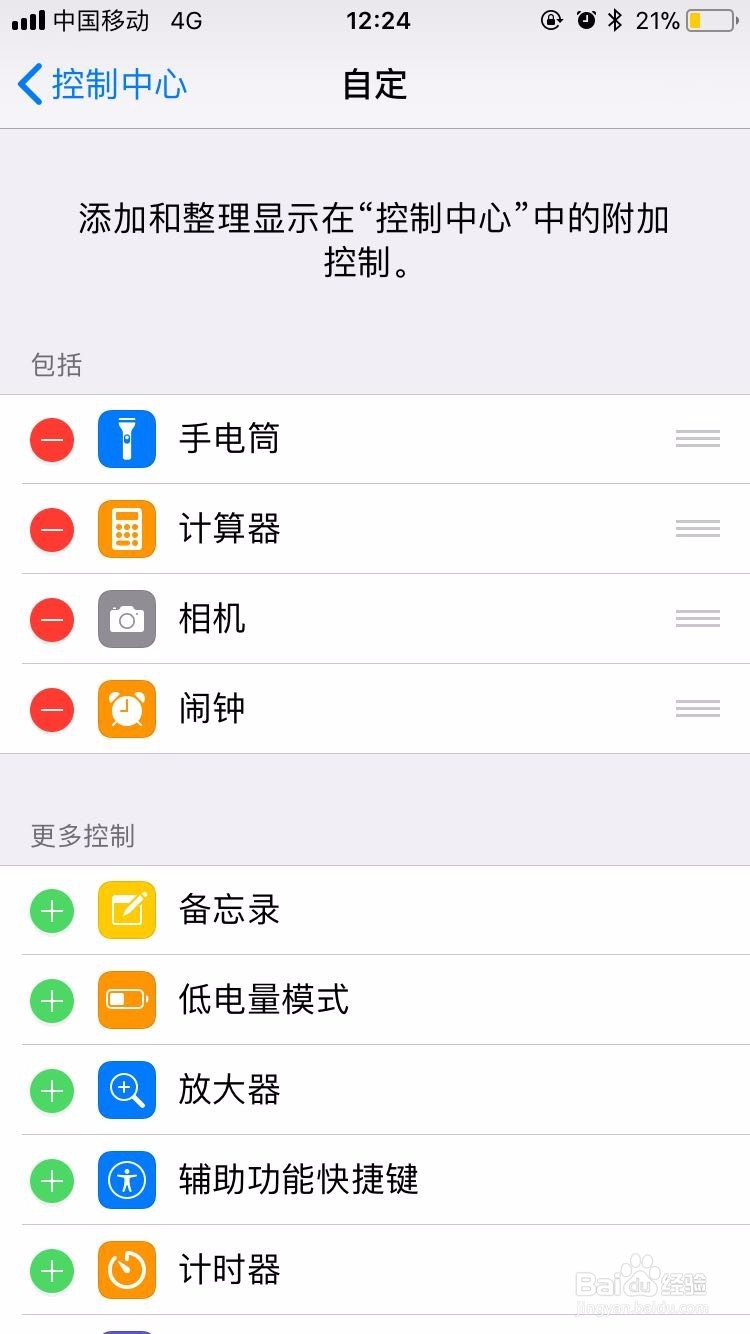The height and width of the screenshot is (1334, 750).
Task: Tap the Bluetooth icon in status bar
Action: [617, 19]
